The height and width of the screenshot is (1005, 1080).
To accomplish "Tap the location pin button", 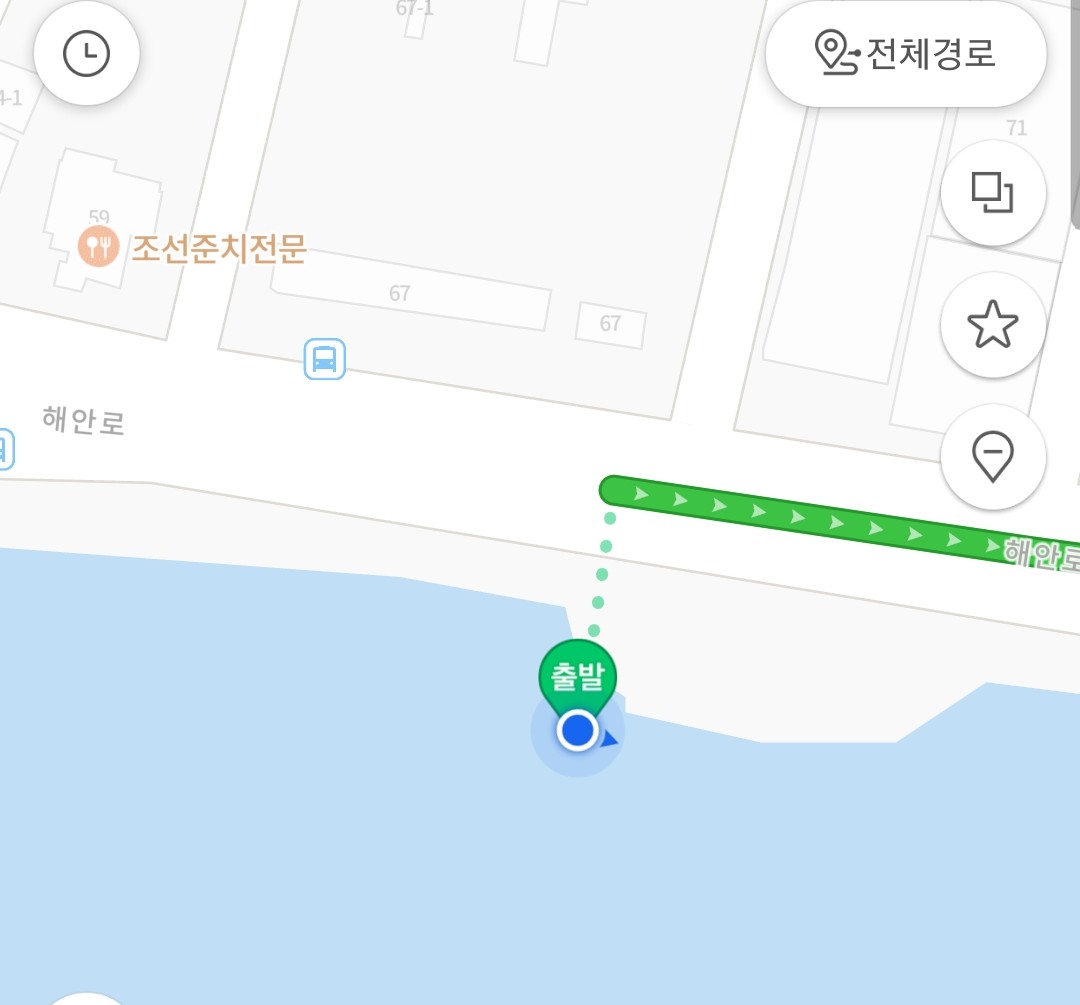I will pyautogui.click(x=992, y=457).
